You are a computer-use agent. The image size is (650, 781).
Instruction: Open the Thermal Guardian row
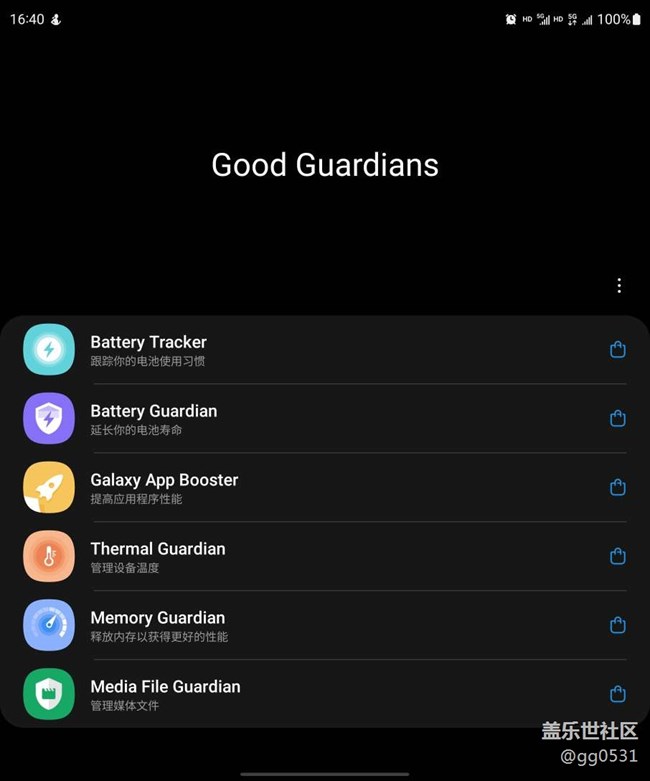[325, 556]
